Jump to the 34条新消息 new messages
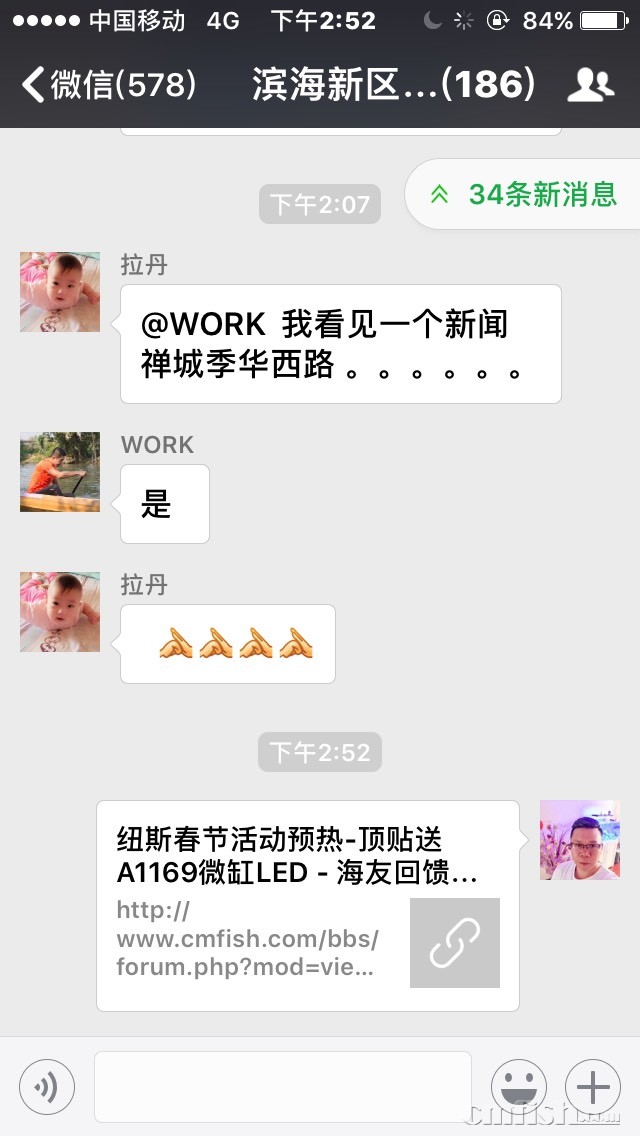The width and height of the screenshot is (640, 1136). point(525,194)
